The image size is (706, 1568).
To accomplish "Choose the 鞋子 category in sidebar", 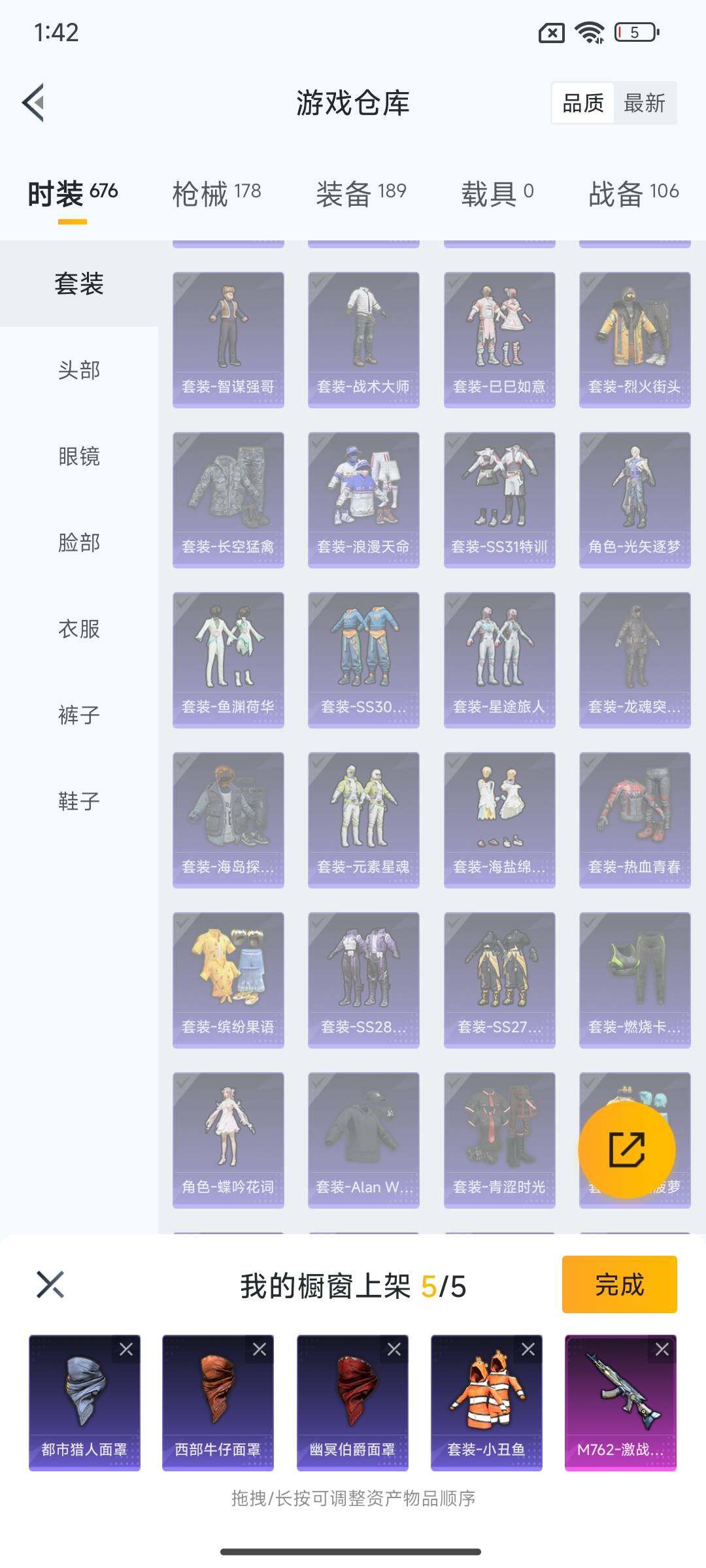I will click(79, 802).
